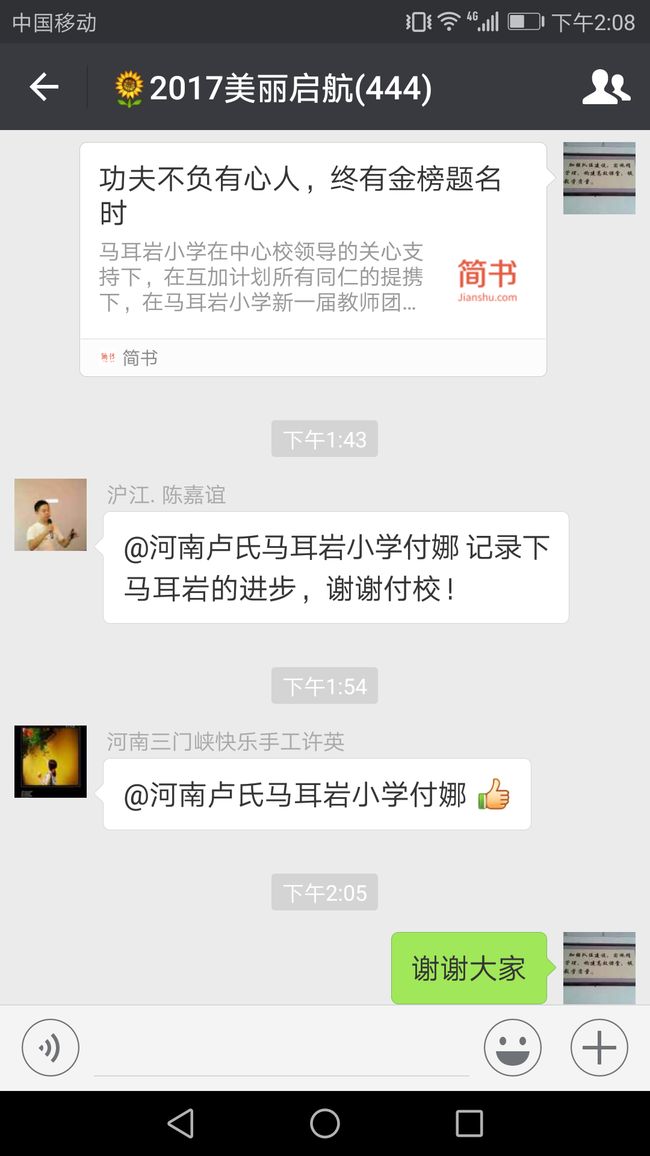650x1156 pixels.
Task: View profile of 沪江.陈嘉谊 via avatar
Action: click(x=50, y=515)
